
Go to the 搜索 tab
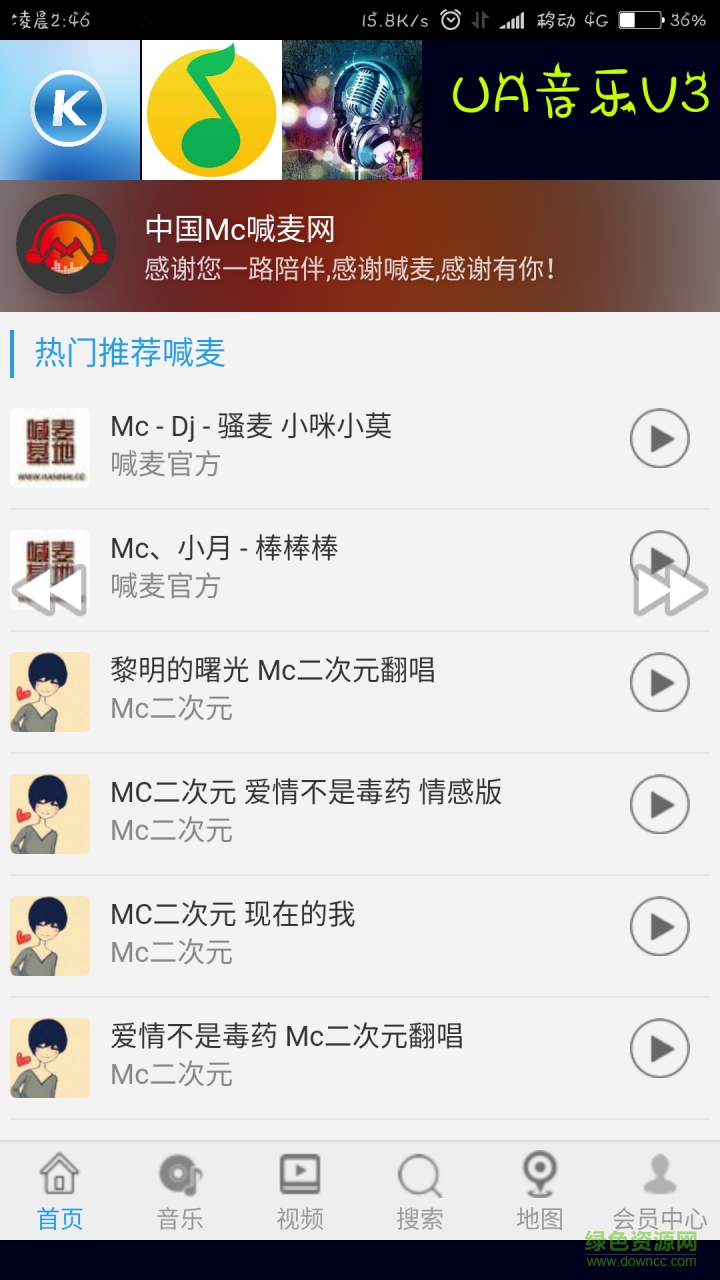pyautogui.click(x=420, y=1192)
